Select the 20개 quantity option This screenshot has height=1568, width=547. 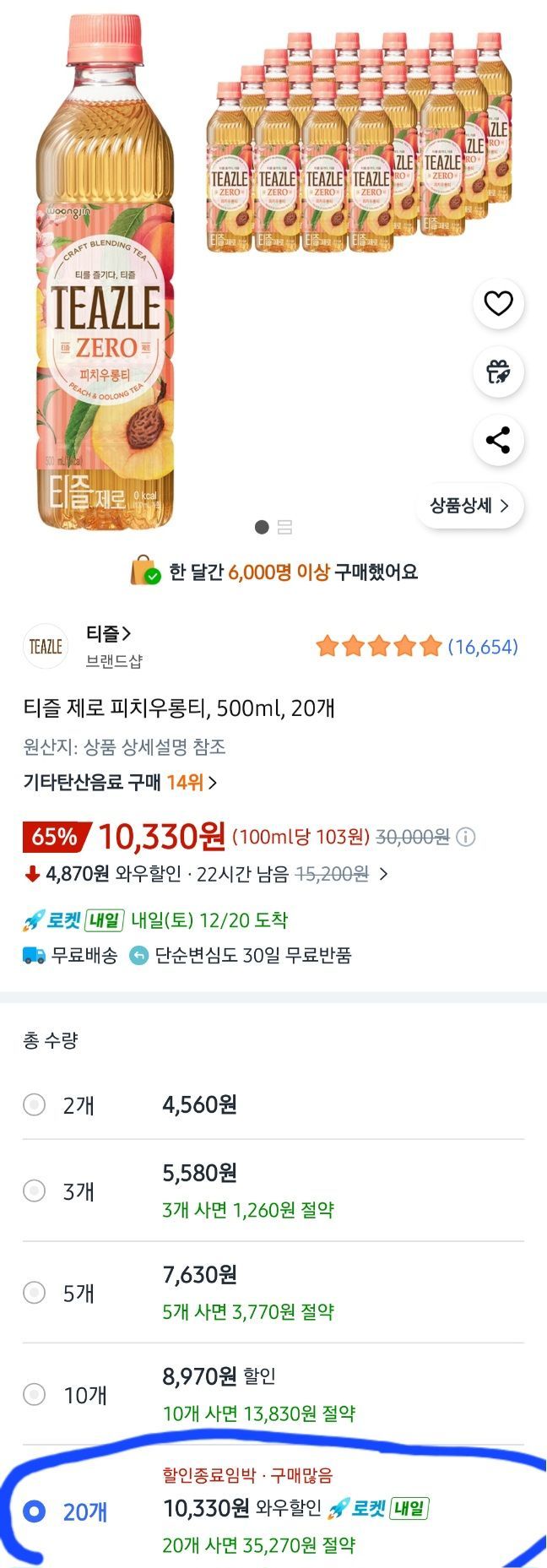point(35,1511)
